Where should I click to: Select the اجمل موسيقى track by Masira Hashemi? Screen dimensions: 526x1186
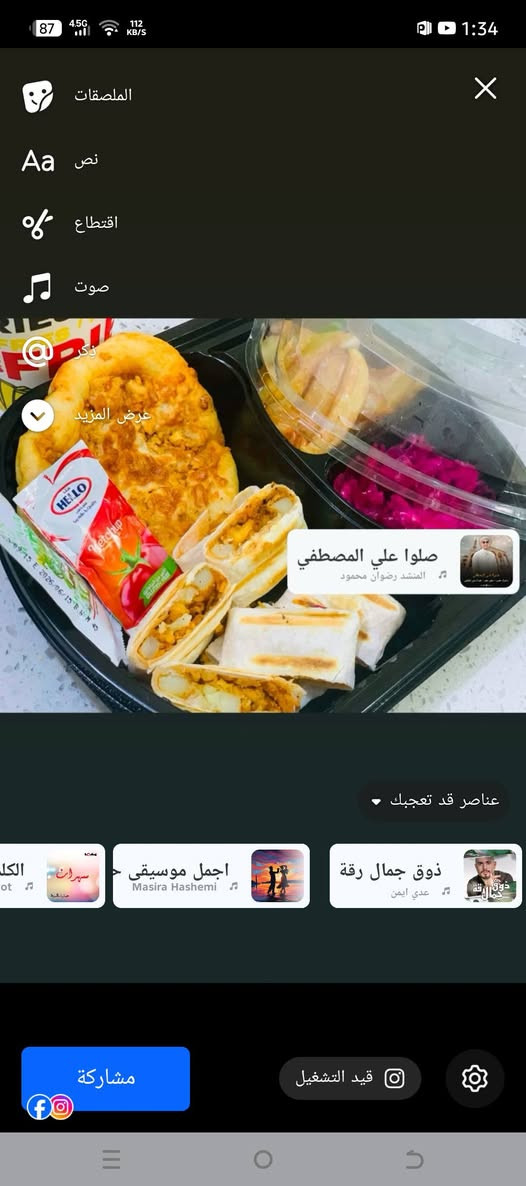[x=211, y=876]
